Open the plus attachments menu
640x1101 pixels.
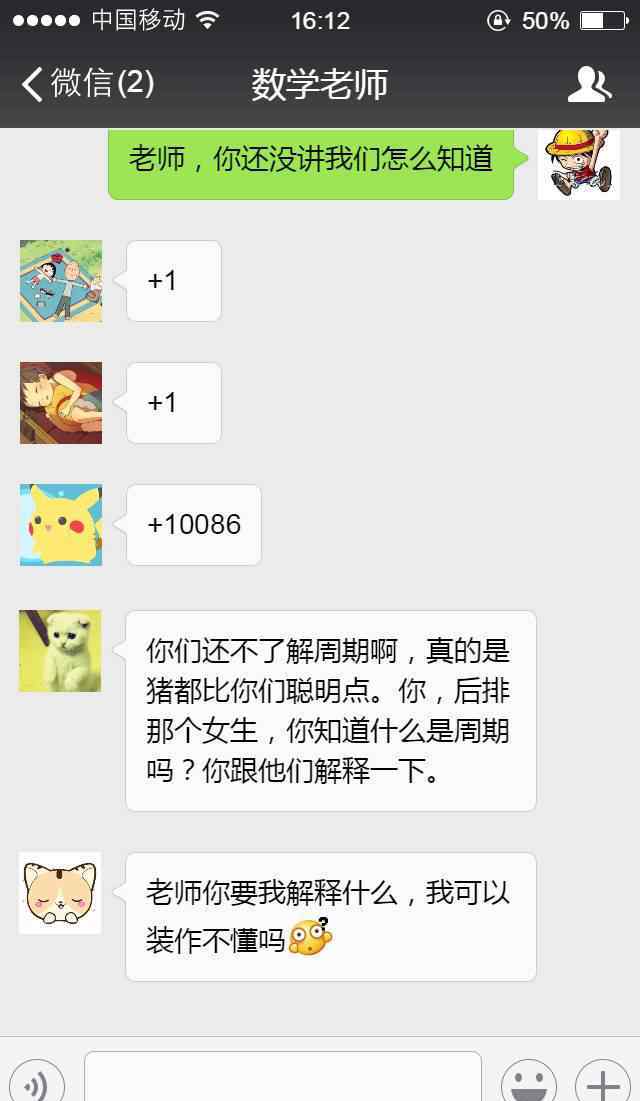click(602, 1082)
